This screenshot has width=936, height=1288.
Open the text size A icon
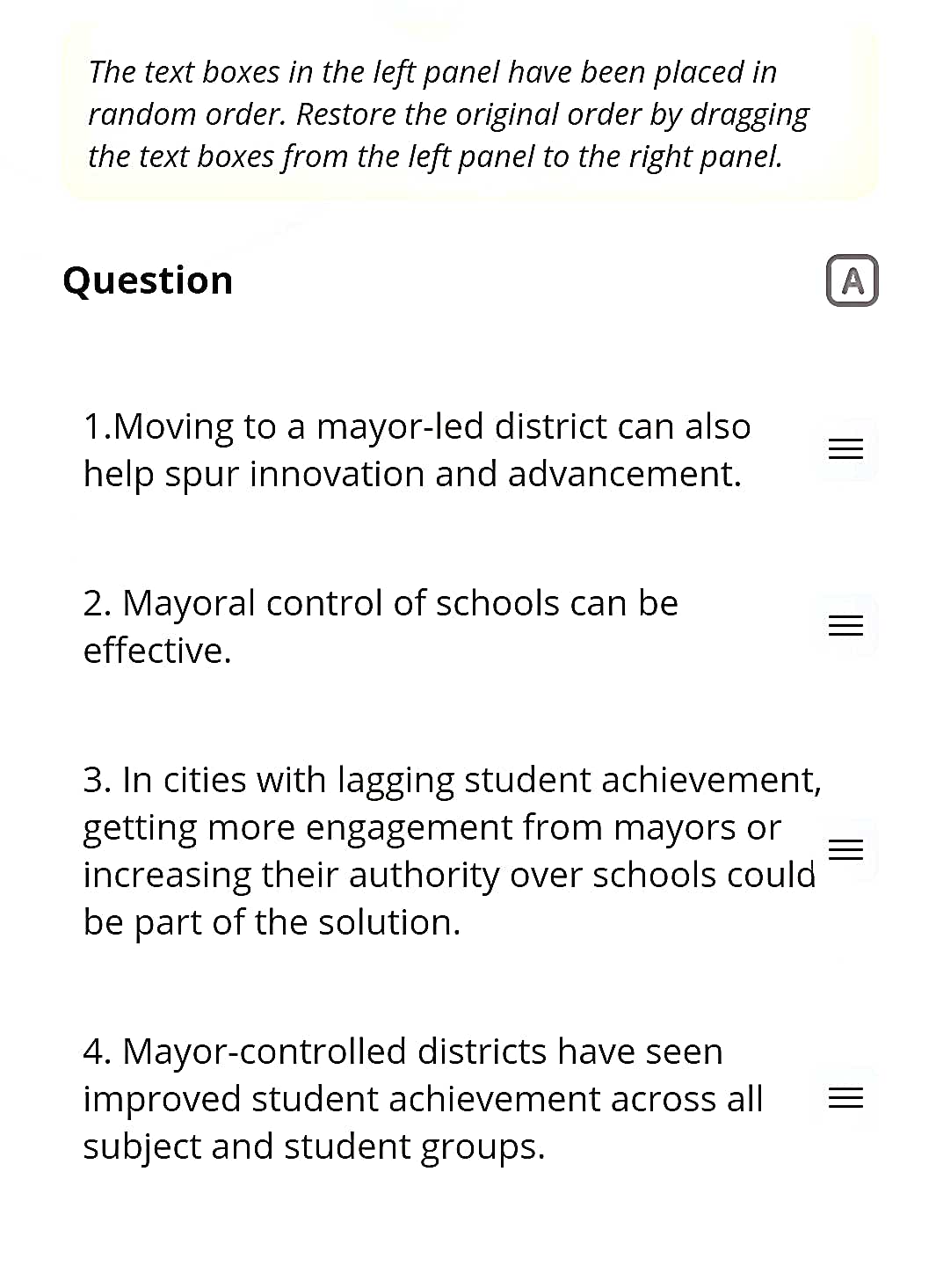(852, 280)
